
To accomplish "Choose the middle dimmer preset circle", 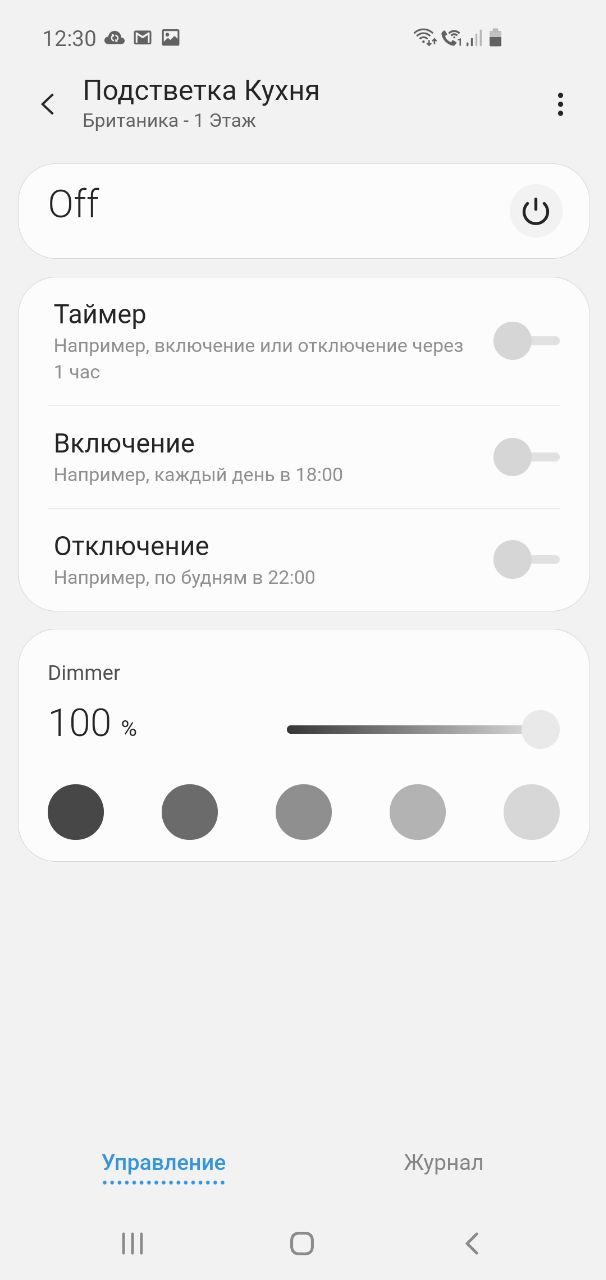I will click(x=304, y=812).
